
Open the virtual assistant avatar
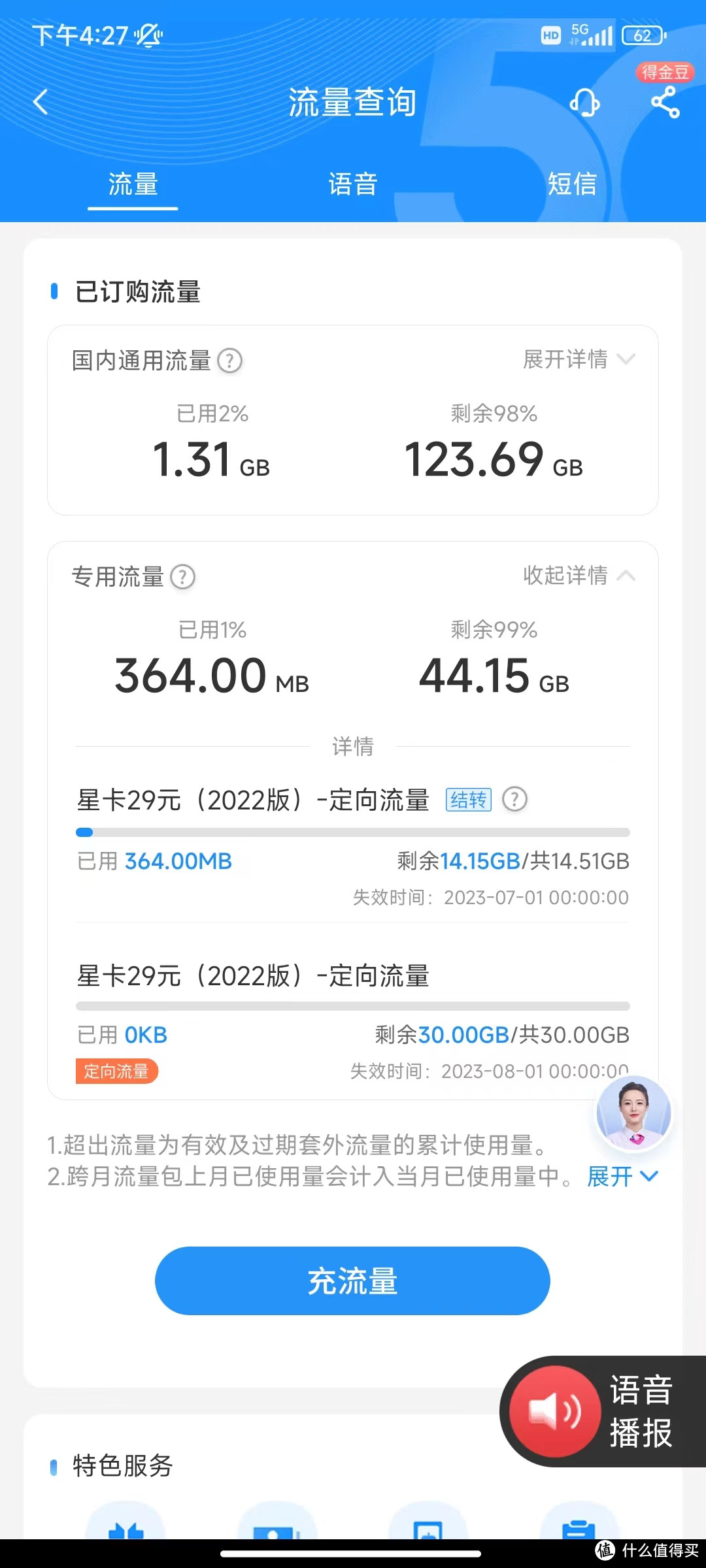(633, 1113)
